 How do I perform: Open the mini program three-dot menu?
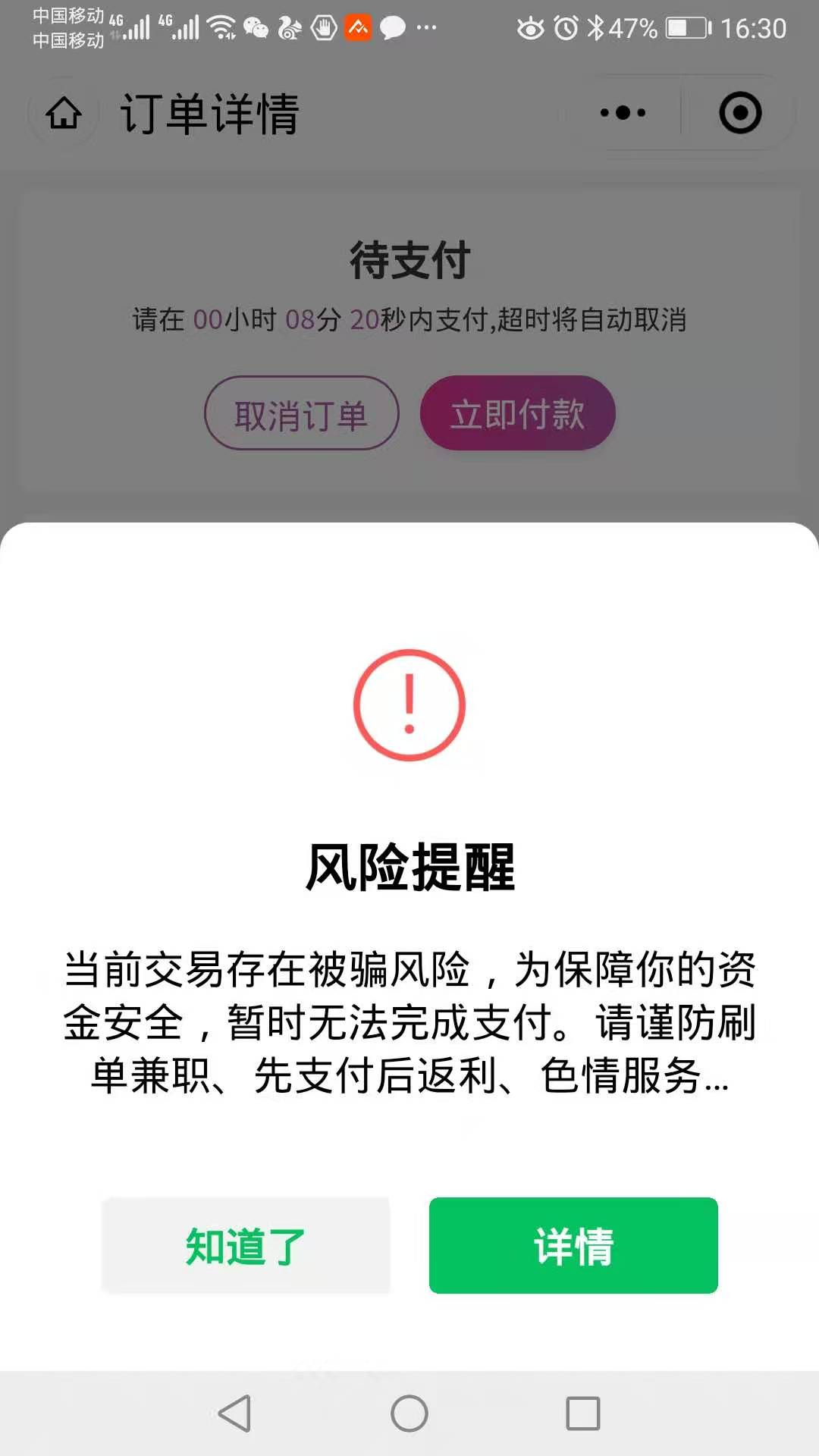tap(623, 114)
